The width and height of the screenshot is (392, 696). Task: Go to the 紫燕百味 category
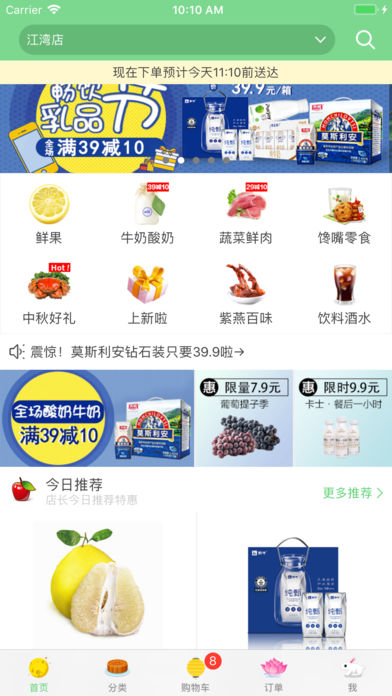pos(245,294)
